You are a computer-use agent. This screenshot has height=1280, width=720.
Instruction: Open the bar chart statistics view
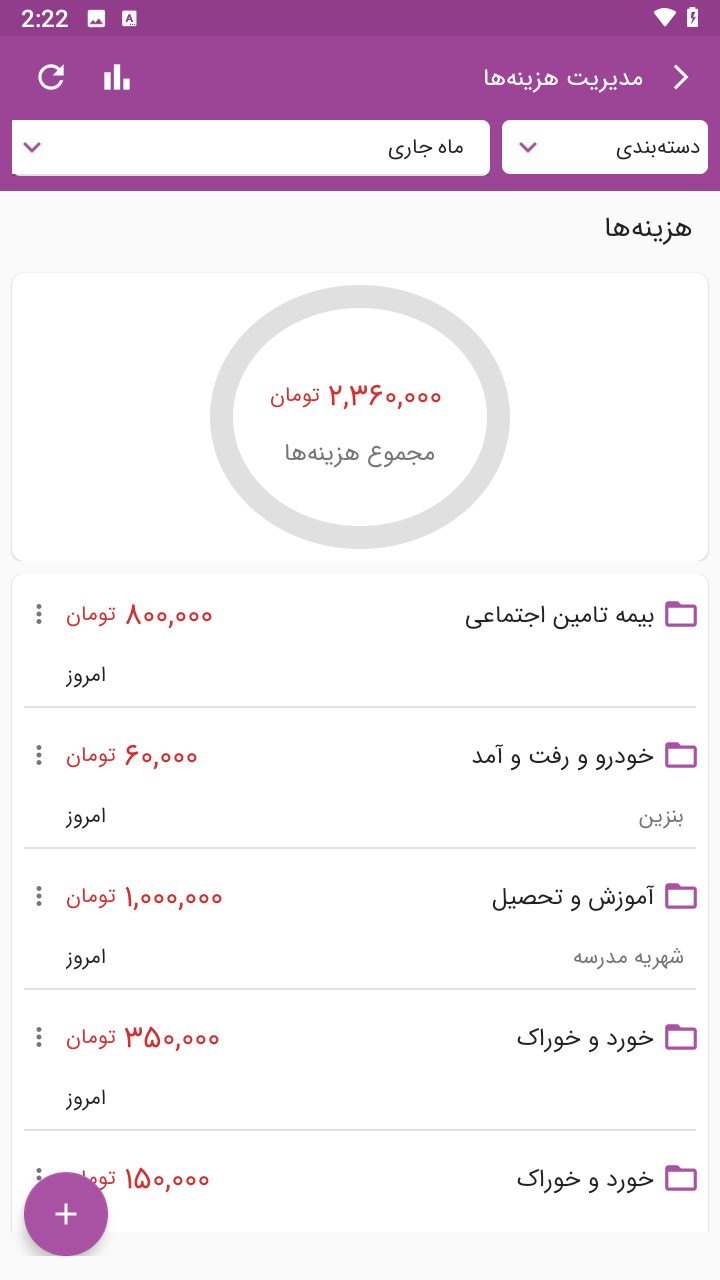coord(117,77)
